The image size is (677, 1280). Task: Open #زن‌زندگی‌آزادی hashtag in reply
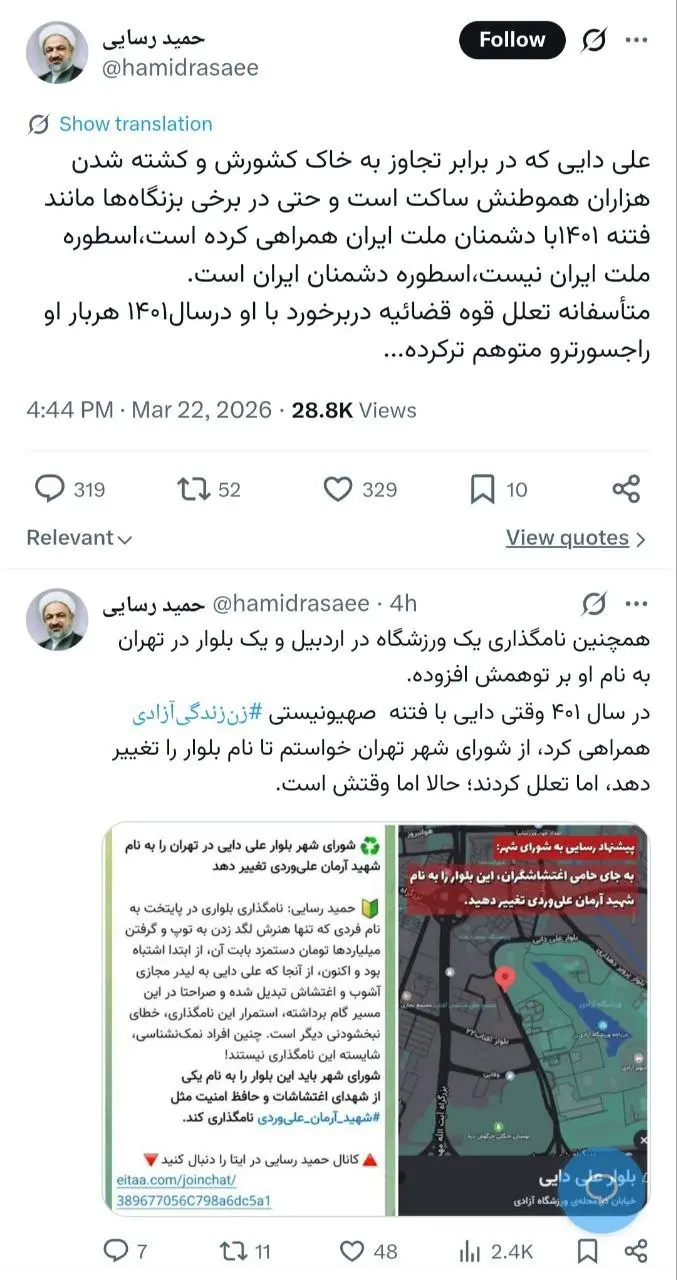(196, 714)
